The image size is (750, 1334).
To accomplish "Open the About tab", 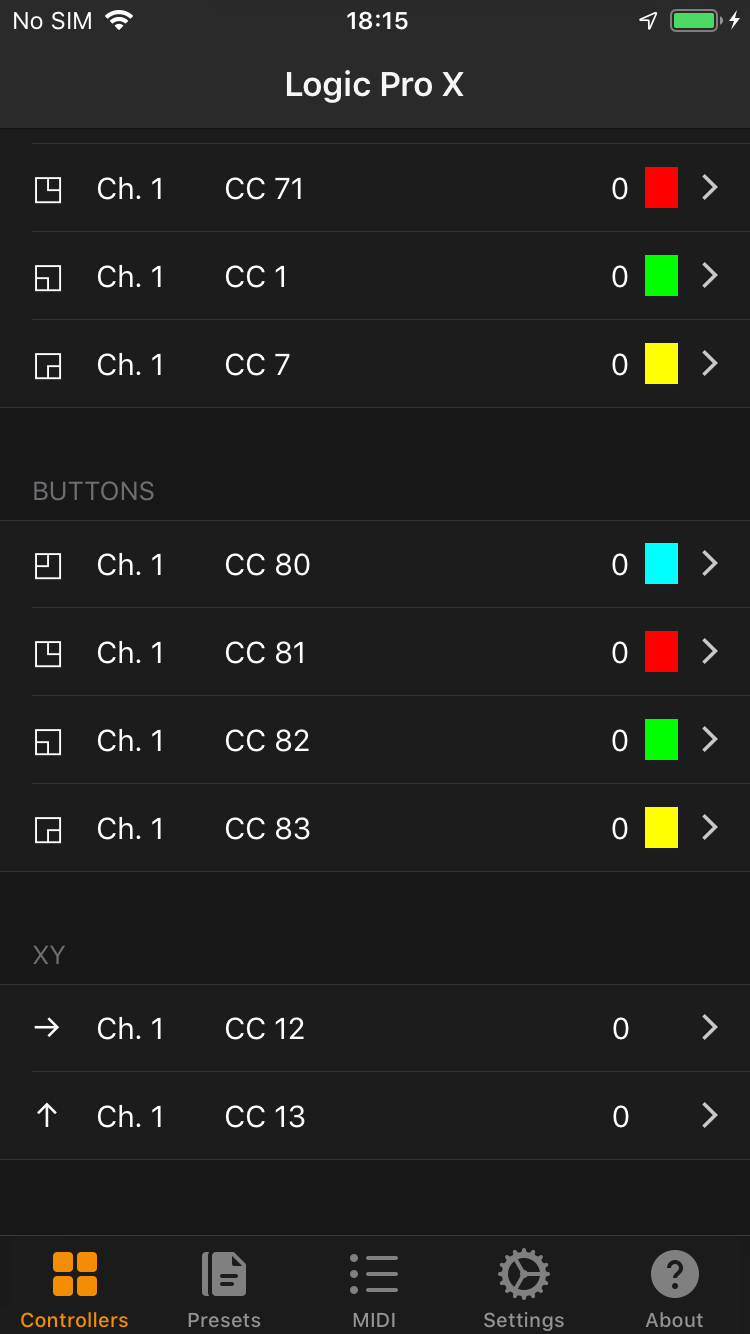I will (x=674, y=1288).
